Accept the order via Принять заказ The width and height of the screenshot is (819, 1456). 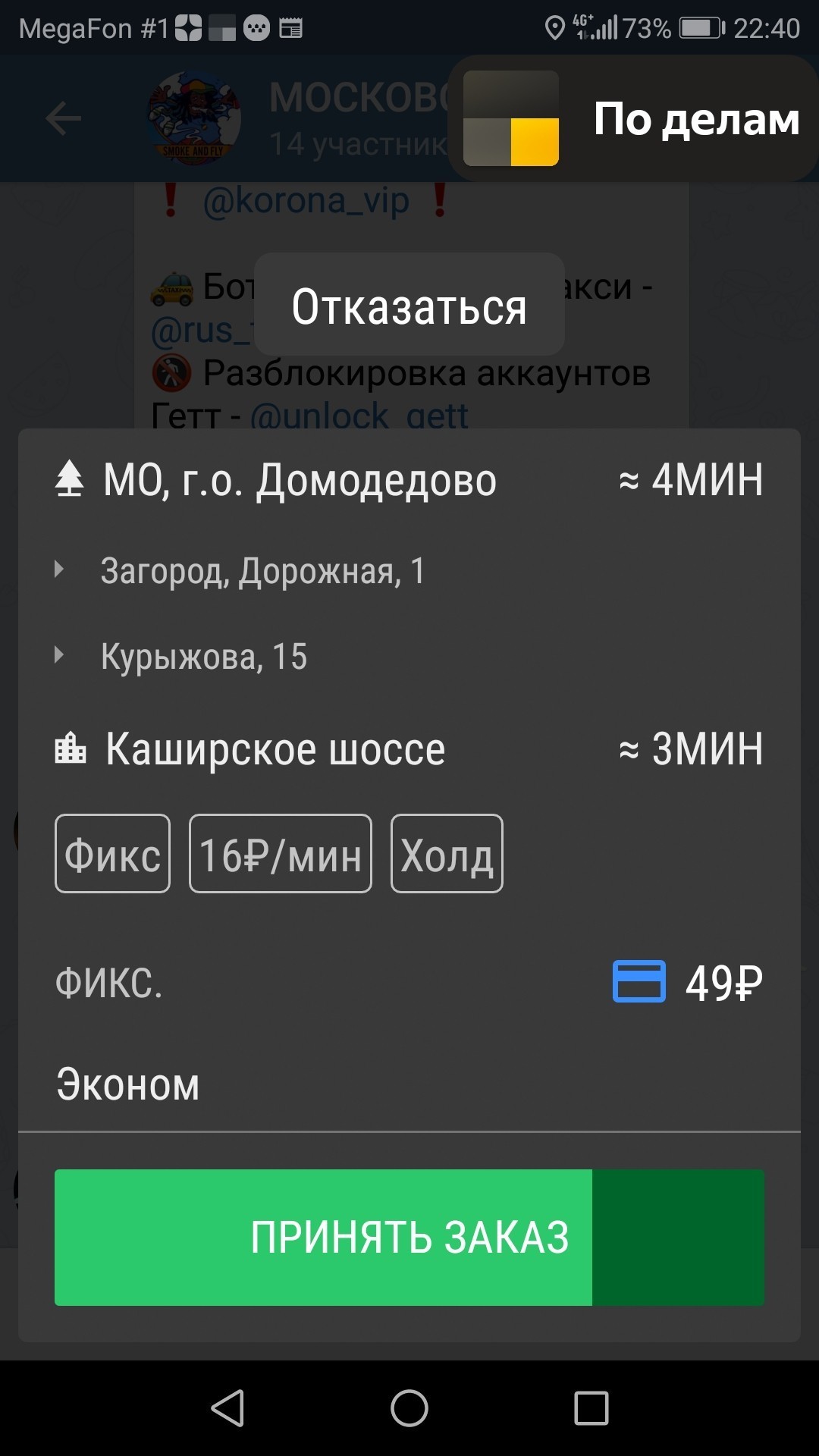pos(409,1237)
